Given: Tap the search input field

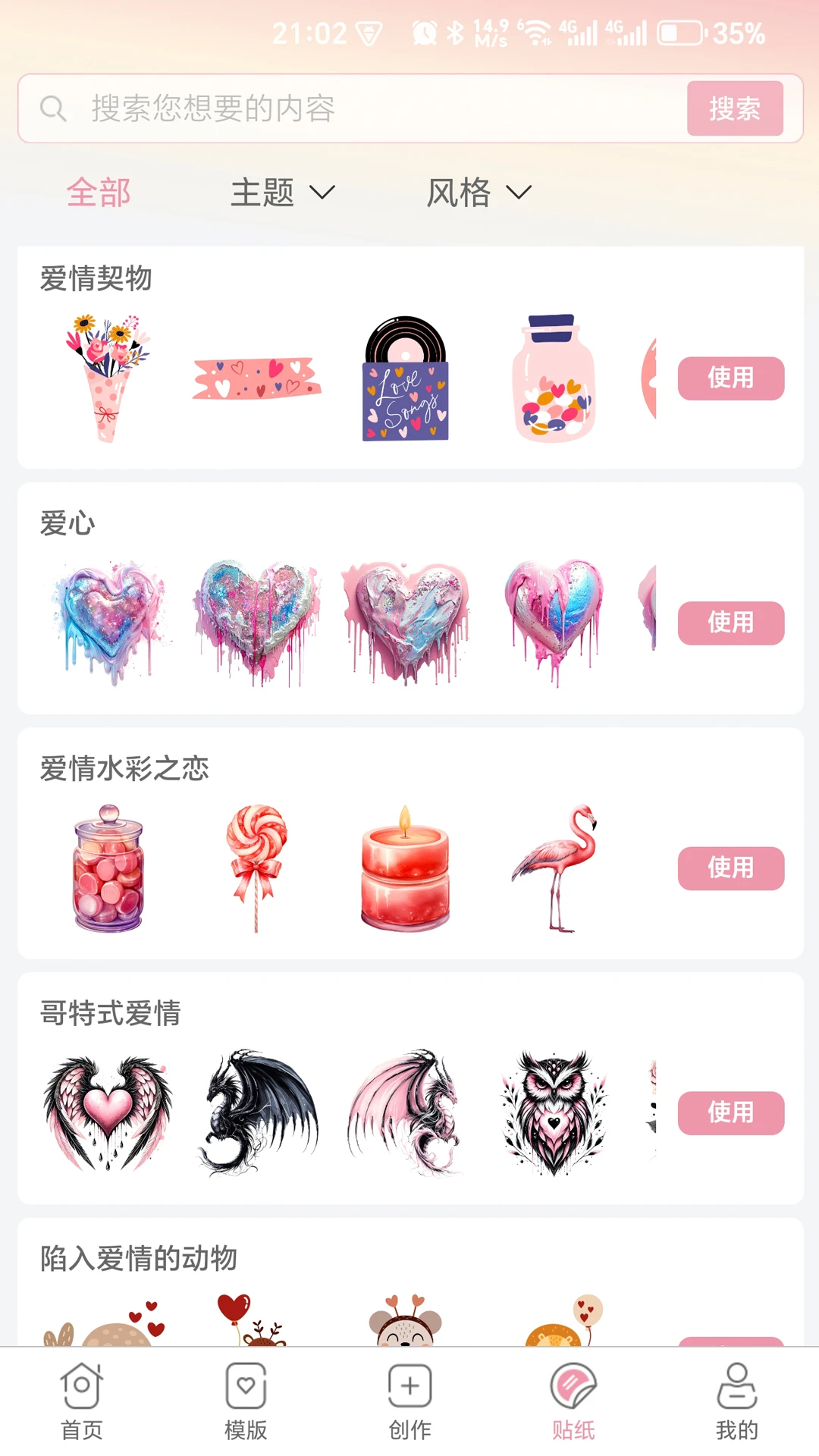Looking at the screenshot, I should [x=364, y=108].
